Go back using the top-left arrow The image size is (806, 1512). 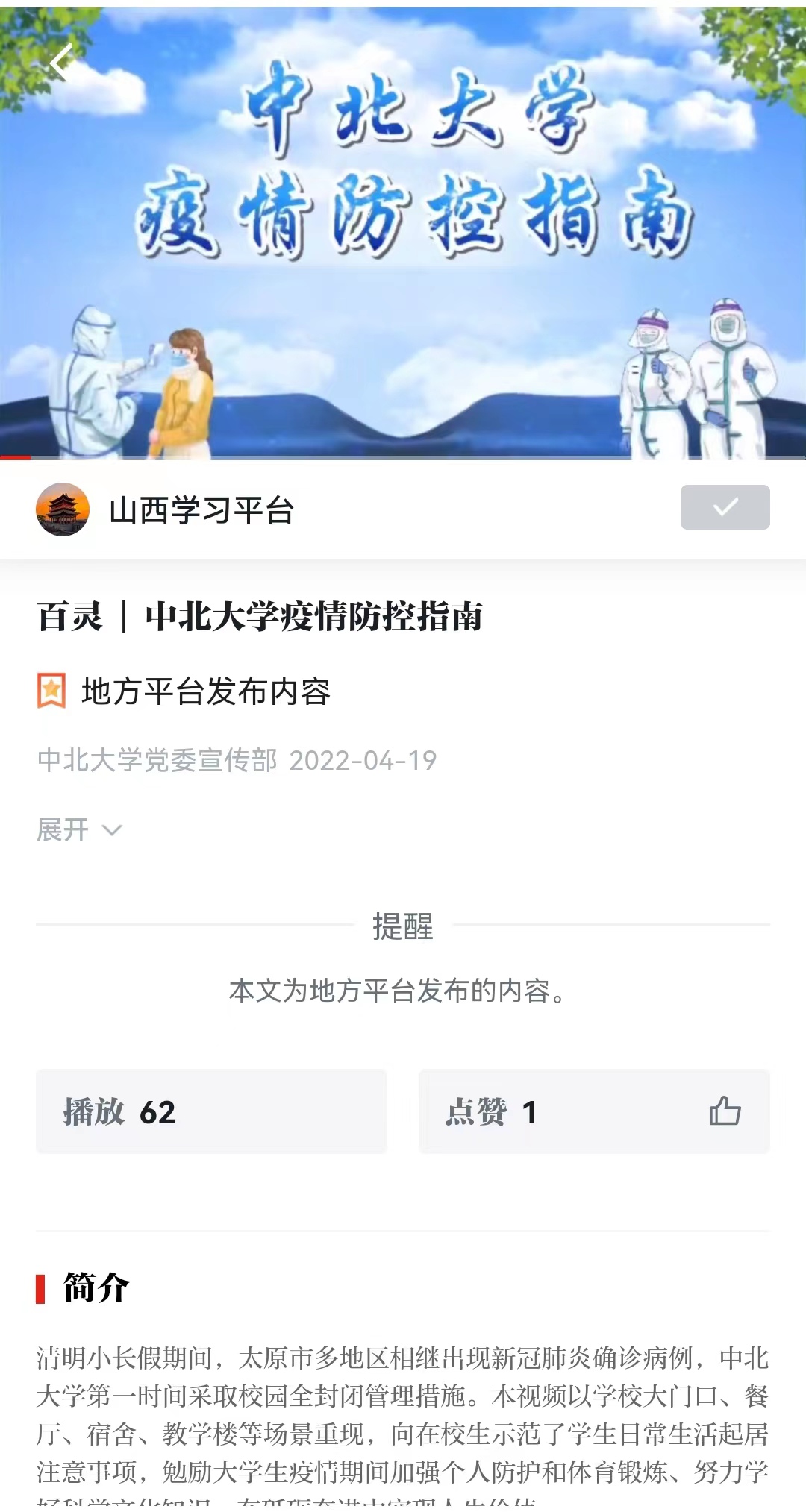(x=62, y=61)
